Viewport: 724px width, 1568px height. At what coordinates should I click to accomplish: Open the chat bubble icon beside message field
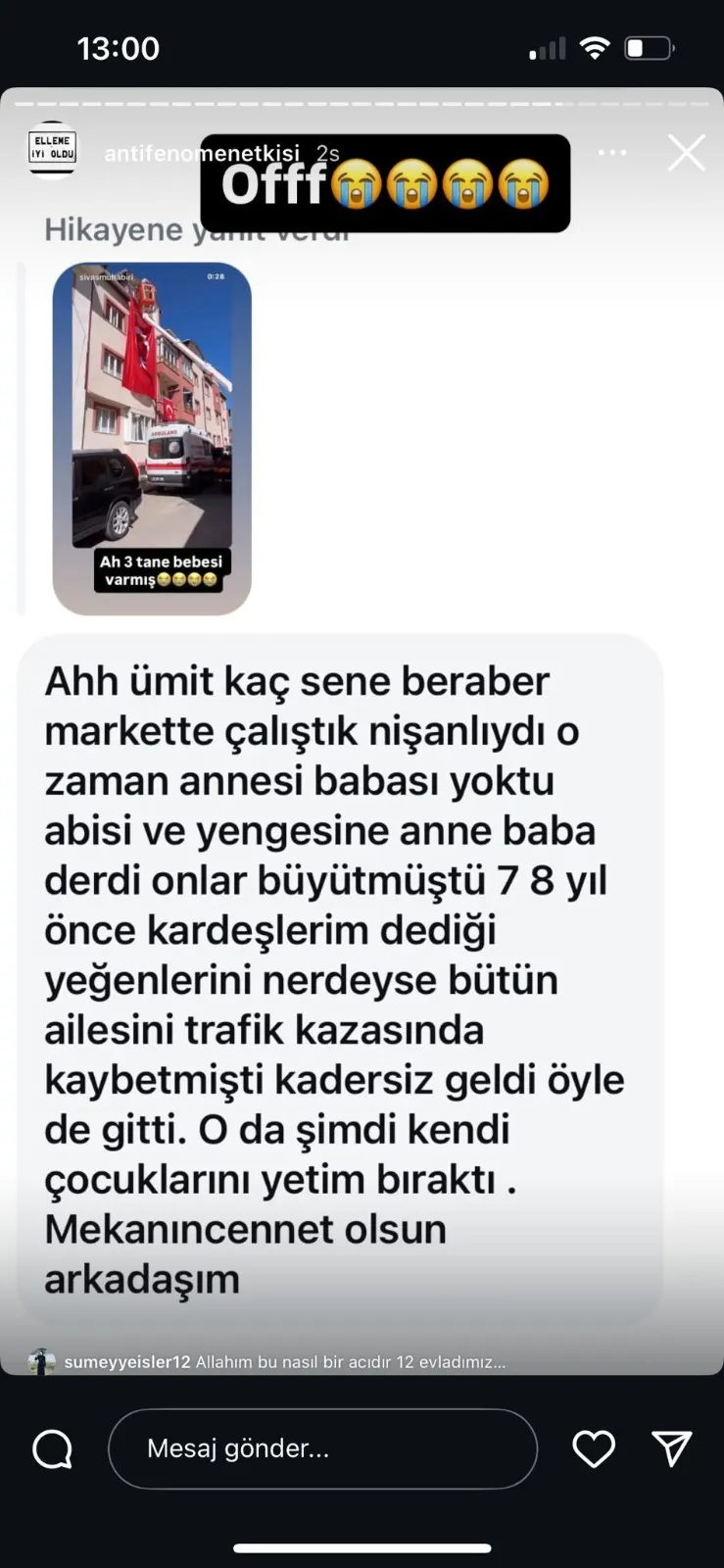click(53, 1448)
